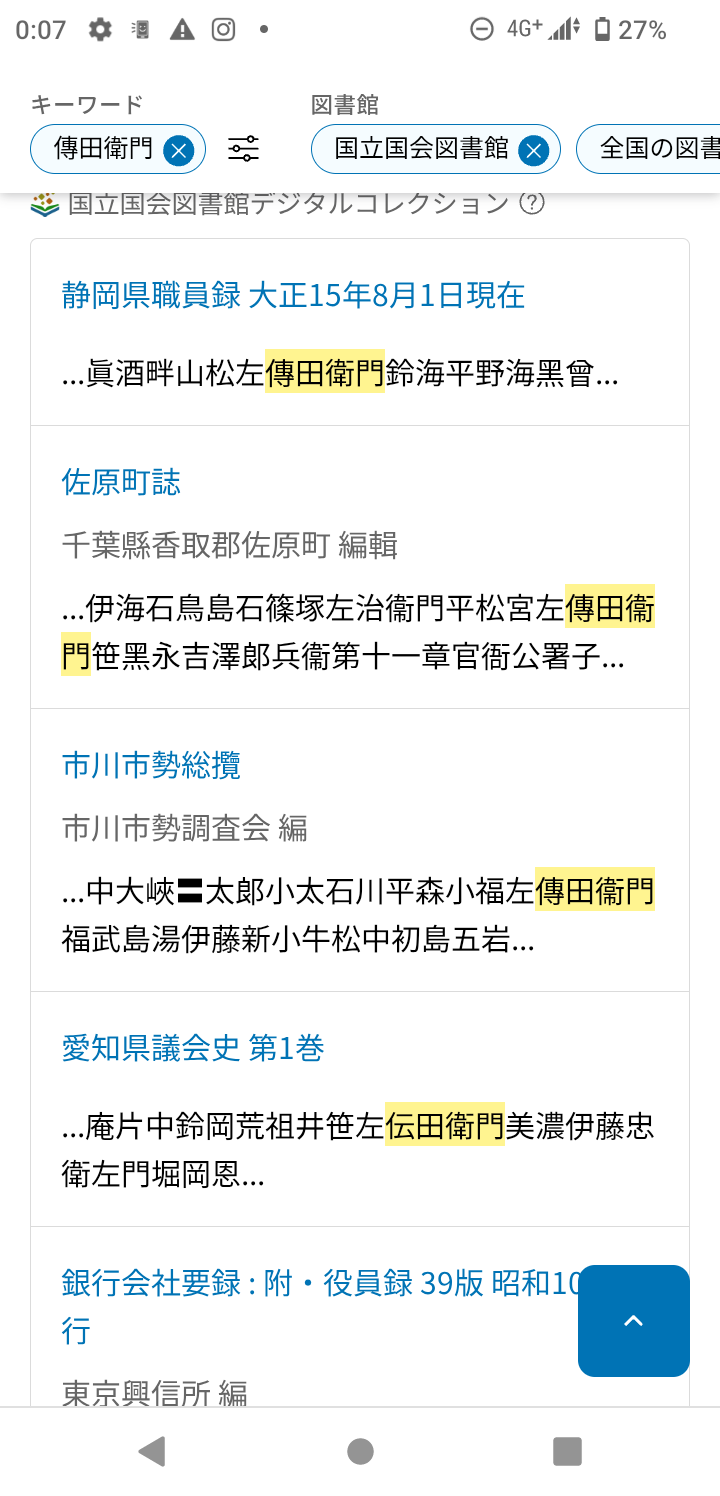Remove the 傳田衛門 keyword chip
Viewport: 720px width, 1496px height.
point(178,150)
